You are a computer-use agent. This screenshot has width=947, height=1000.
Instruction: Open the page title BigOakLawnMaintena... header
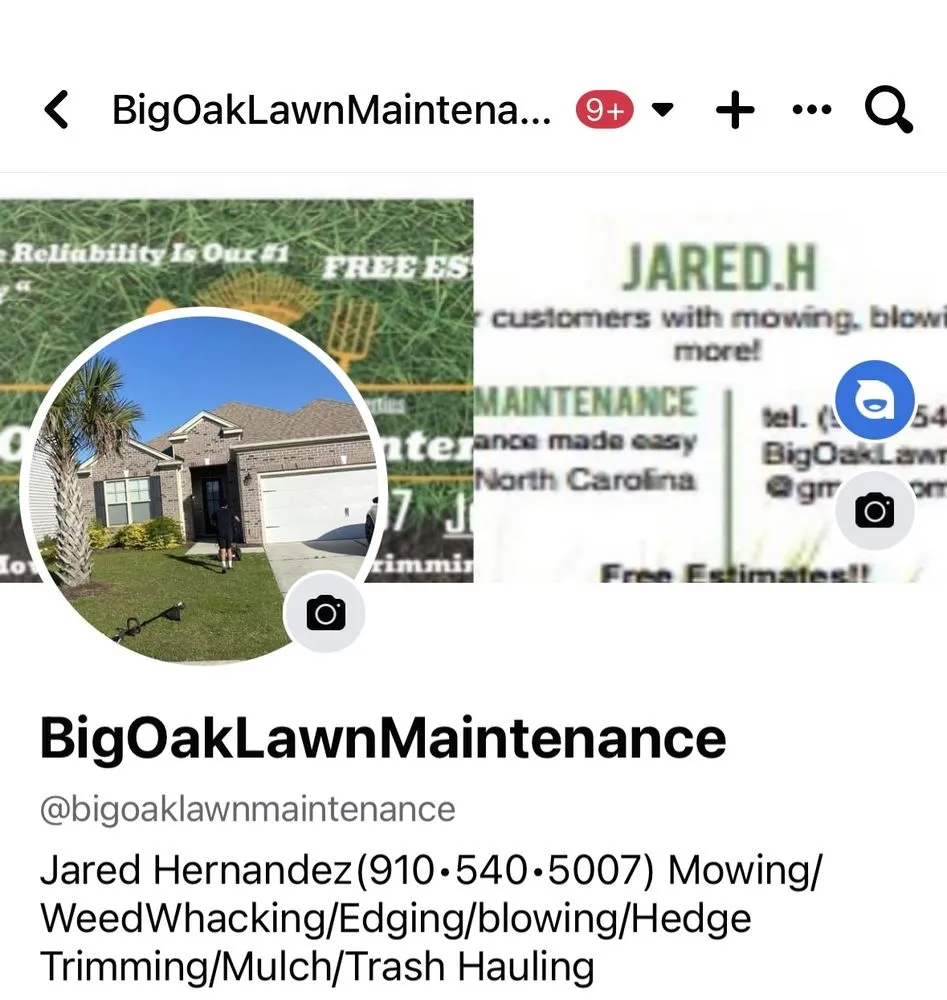pyautogui.click(x=330, y=110)
